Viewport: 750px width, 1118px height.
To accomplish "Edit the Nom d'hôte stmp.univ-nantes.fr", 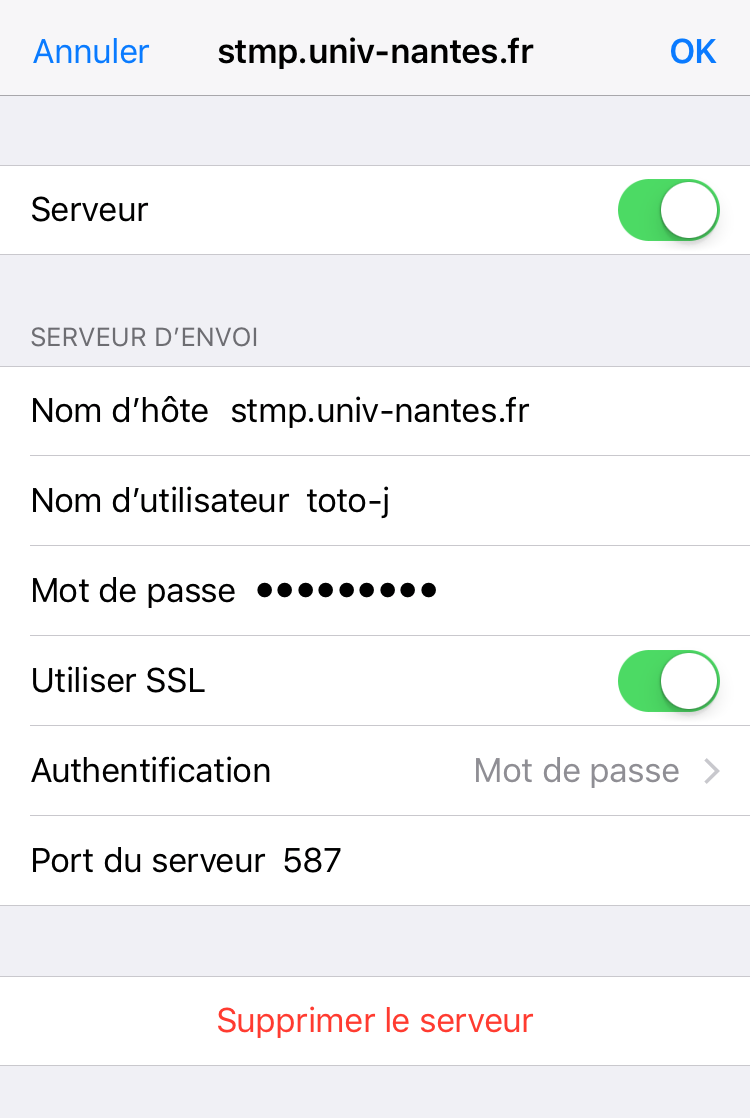I will [x=380, y=411].
